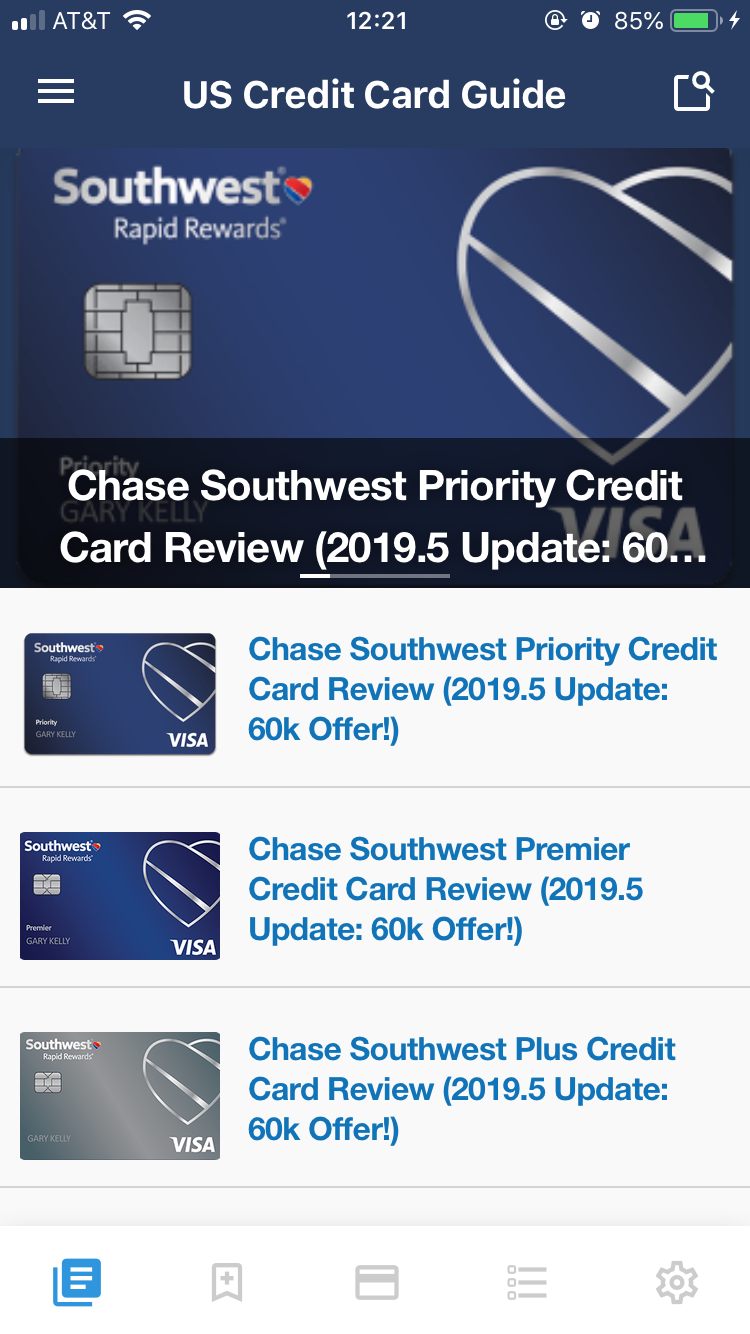Open the Chase Southwest Premier review link
This screenshot has height=1334, width=750.
point(438,889)
